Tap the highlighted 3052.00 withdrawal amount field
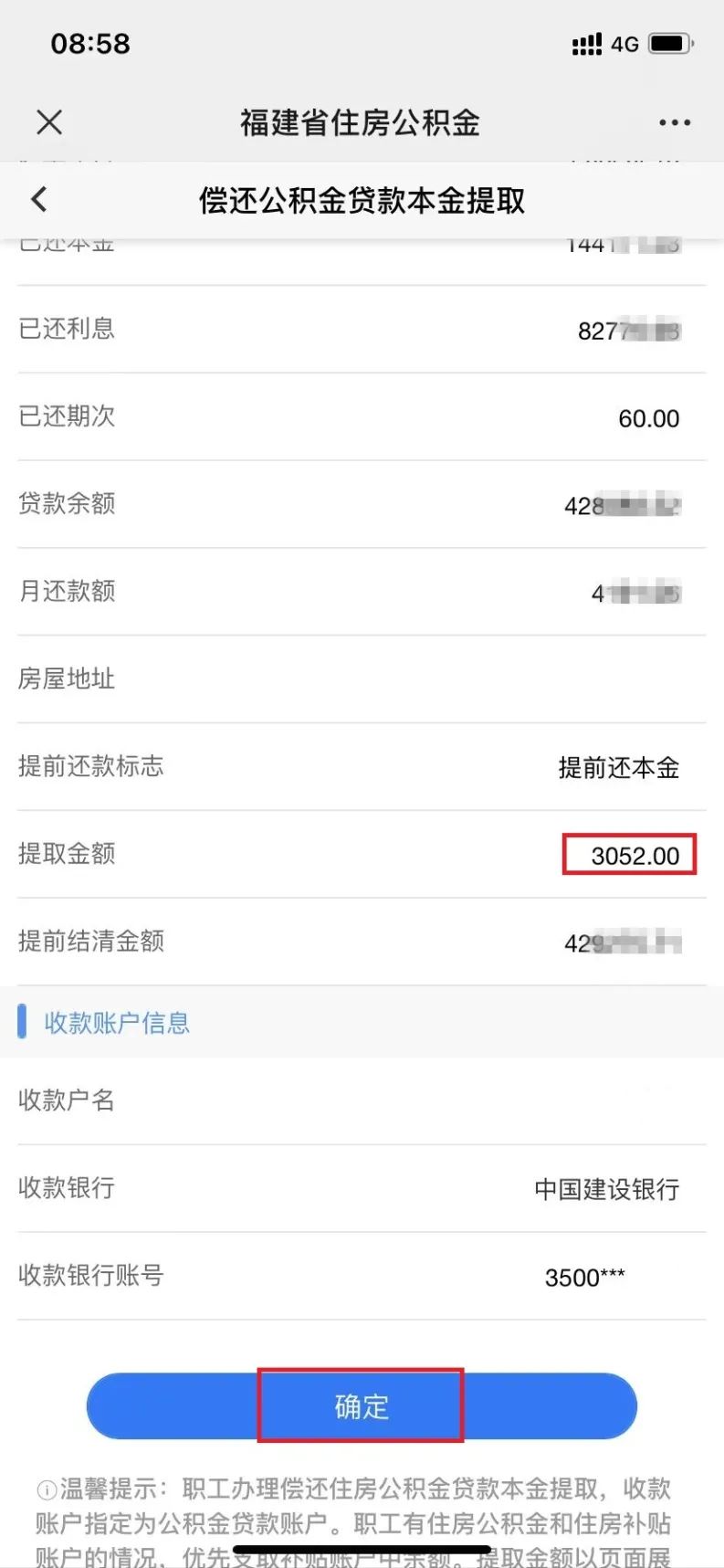724x1568 pixels. [x=629, y=855]
